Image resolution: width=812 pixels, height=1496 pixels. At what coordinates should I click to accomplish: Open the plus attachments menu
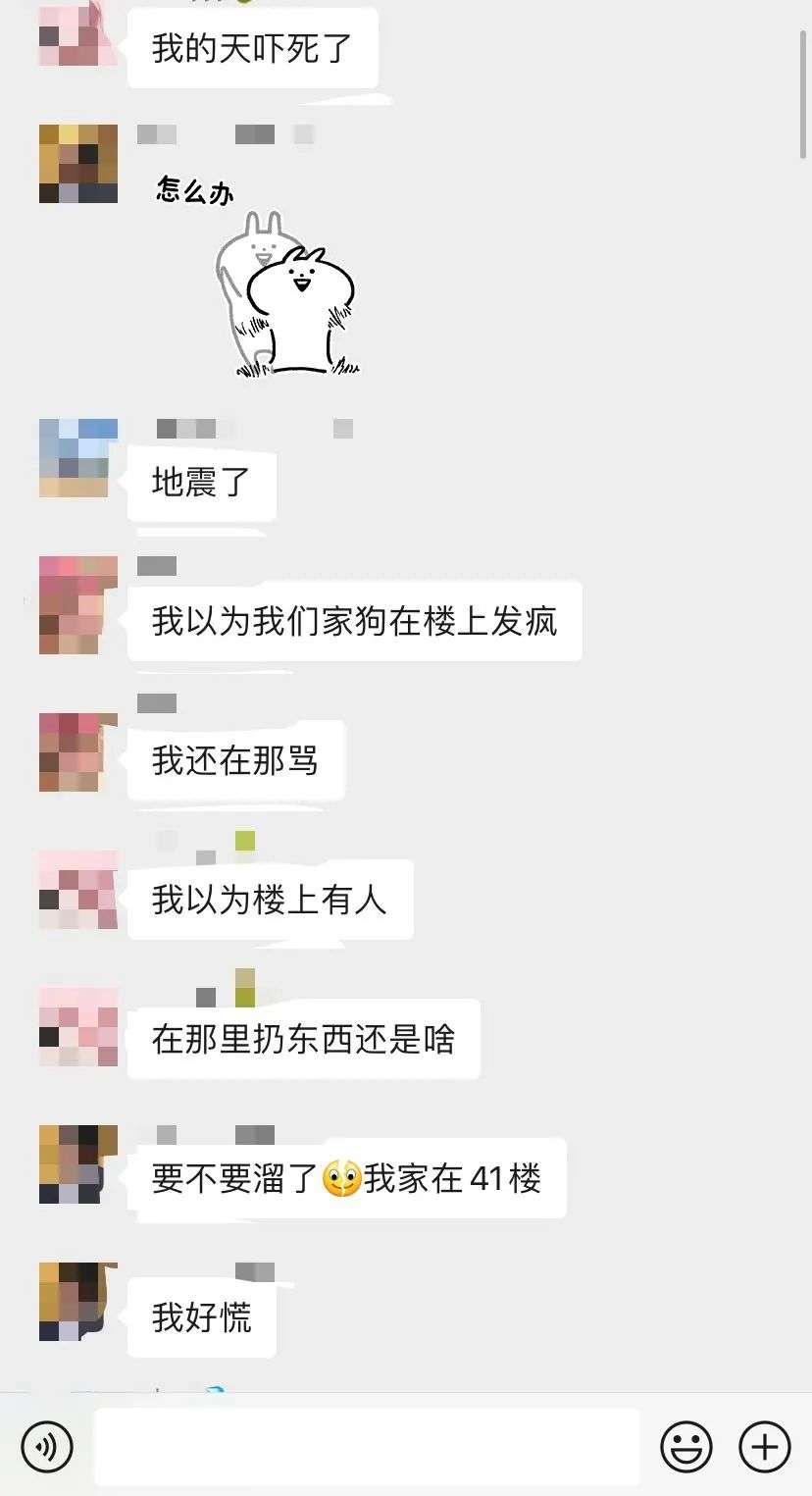(764, 1446)
